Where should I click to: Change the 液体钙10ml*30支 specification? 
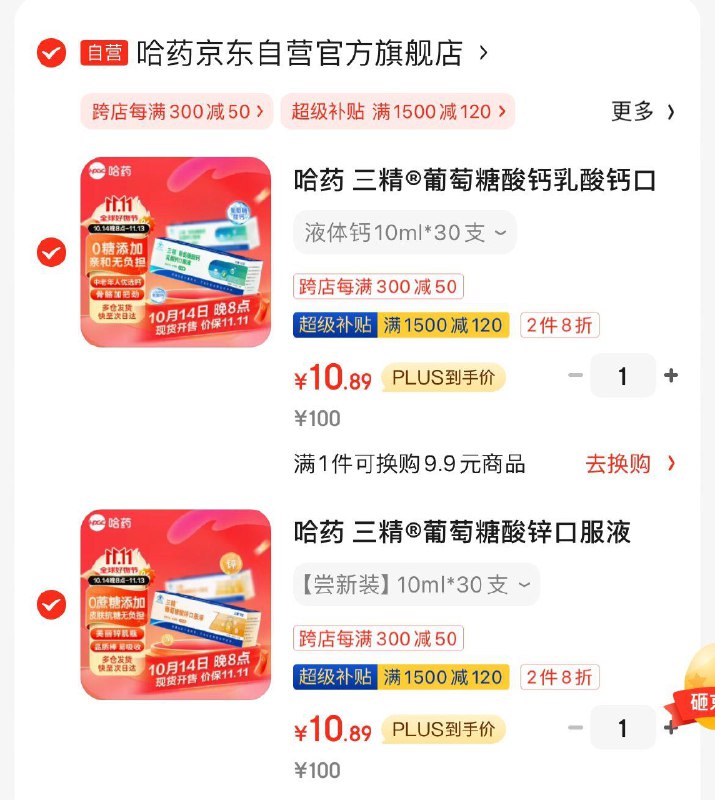(404, 233)
